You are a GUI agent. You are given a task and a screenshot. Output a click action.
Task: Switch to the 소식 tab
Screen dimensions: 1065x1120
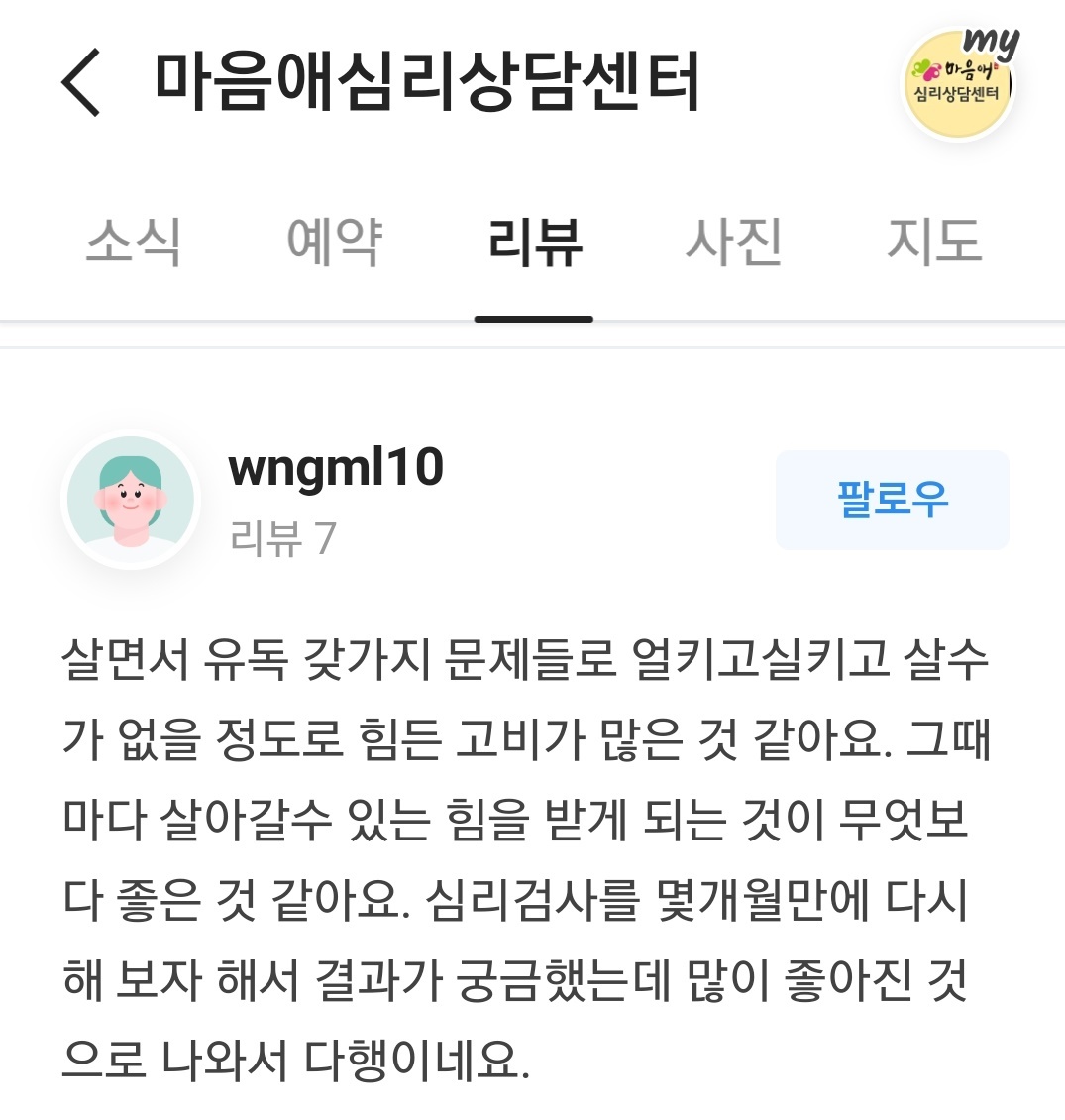pyautogui.click(x=134, y=241)
